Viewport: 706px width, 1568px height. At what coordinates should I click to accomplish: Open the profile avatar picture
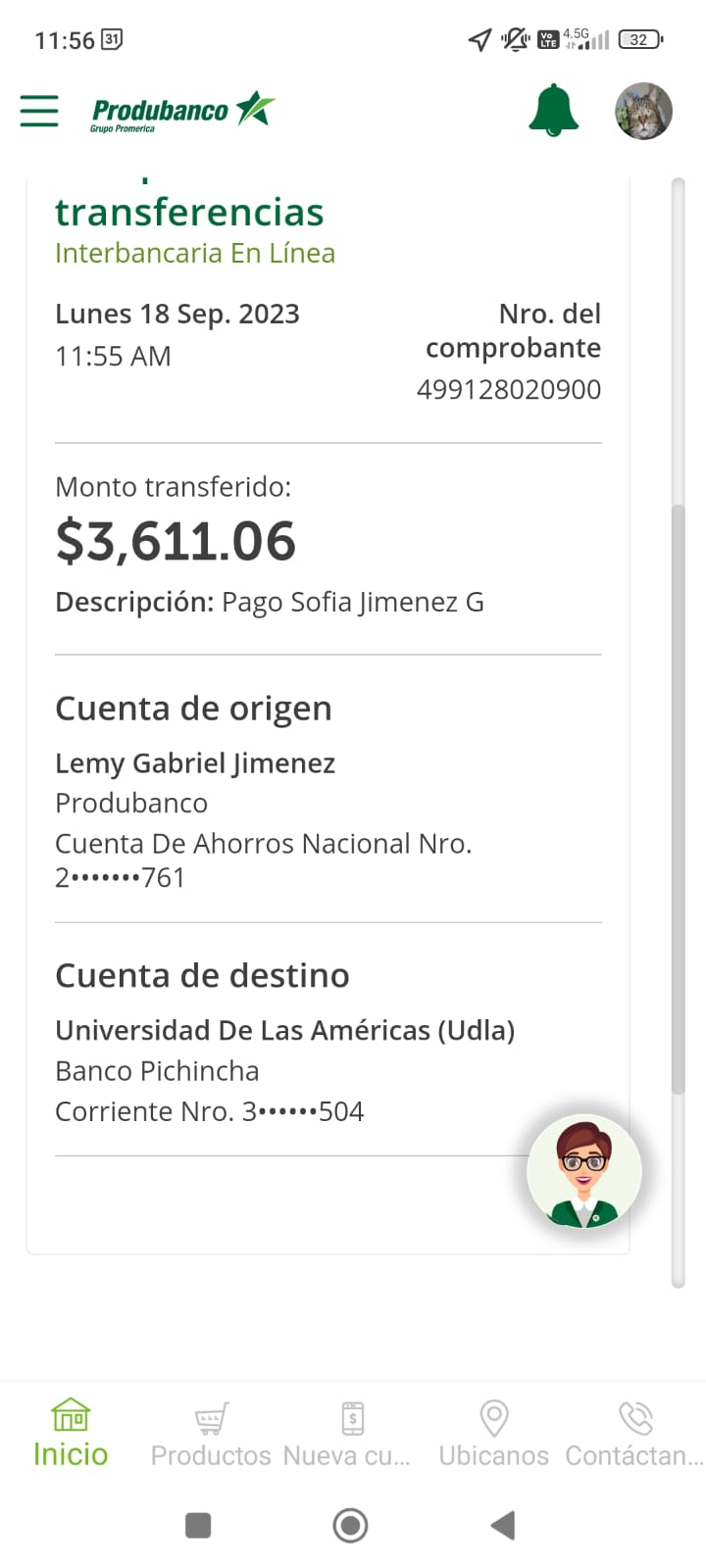tap(643, 111)
